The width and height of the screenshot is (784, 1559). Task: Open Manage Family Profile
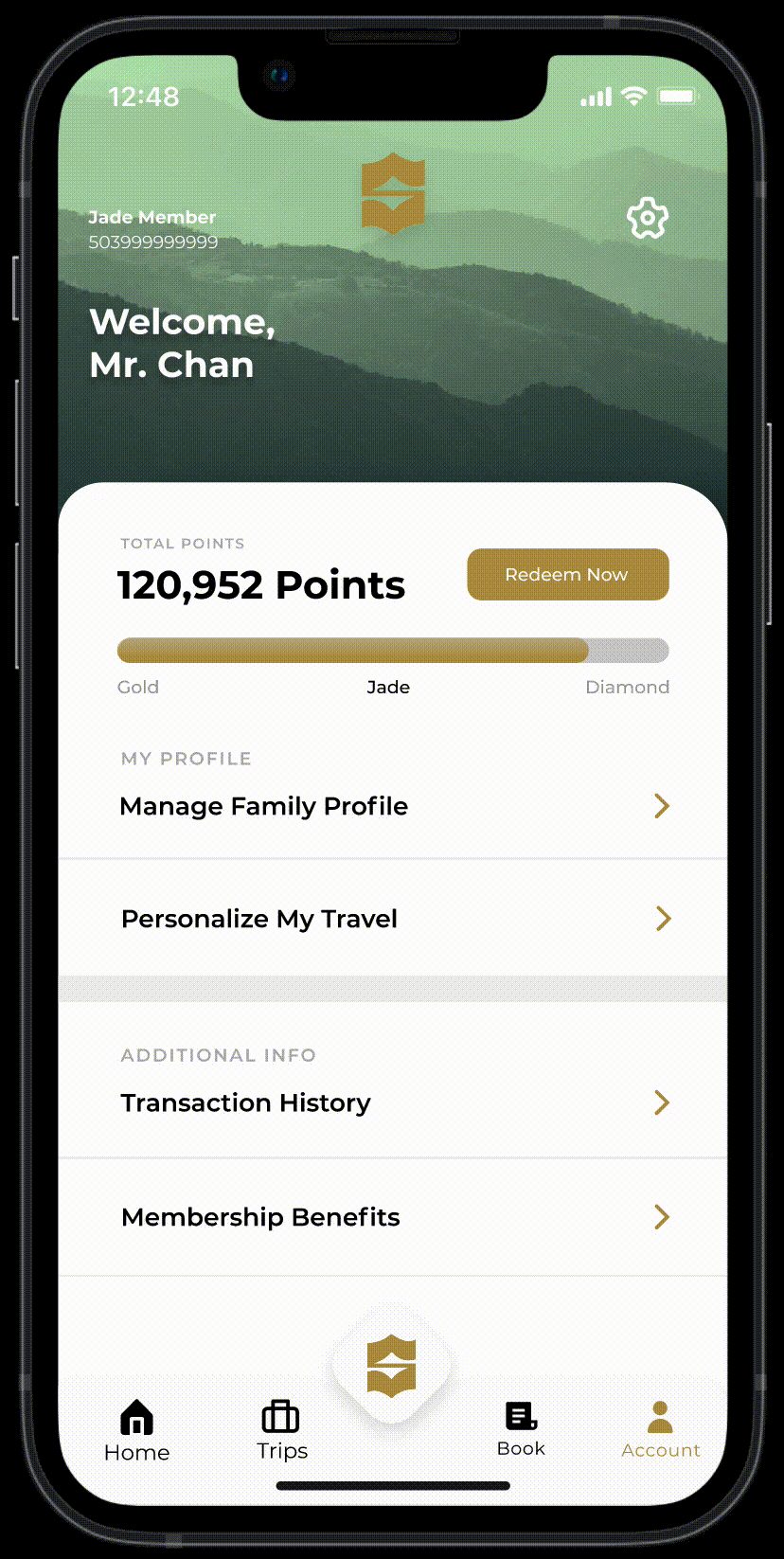[392, 806]
